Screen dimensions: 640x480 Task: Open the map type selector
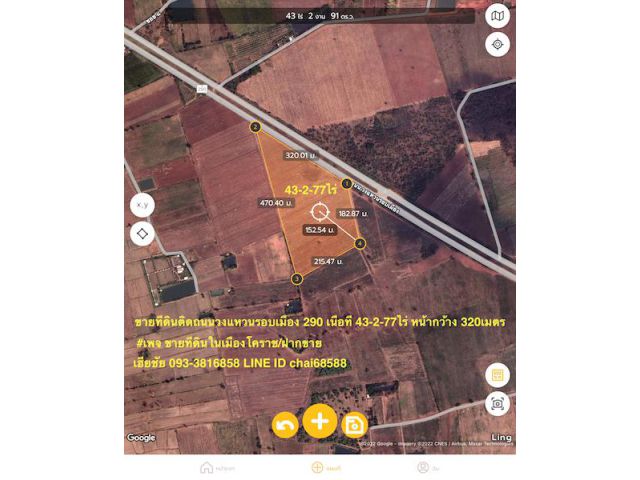click(497, 16)
